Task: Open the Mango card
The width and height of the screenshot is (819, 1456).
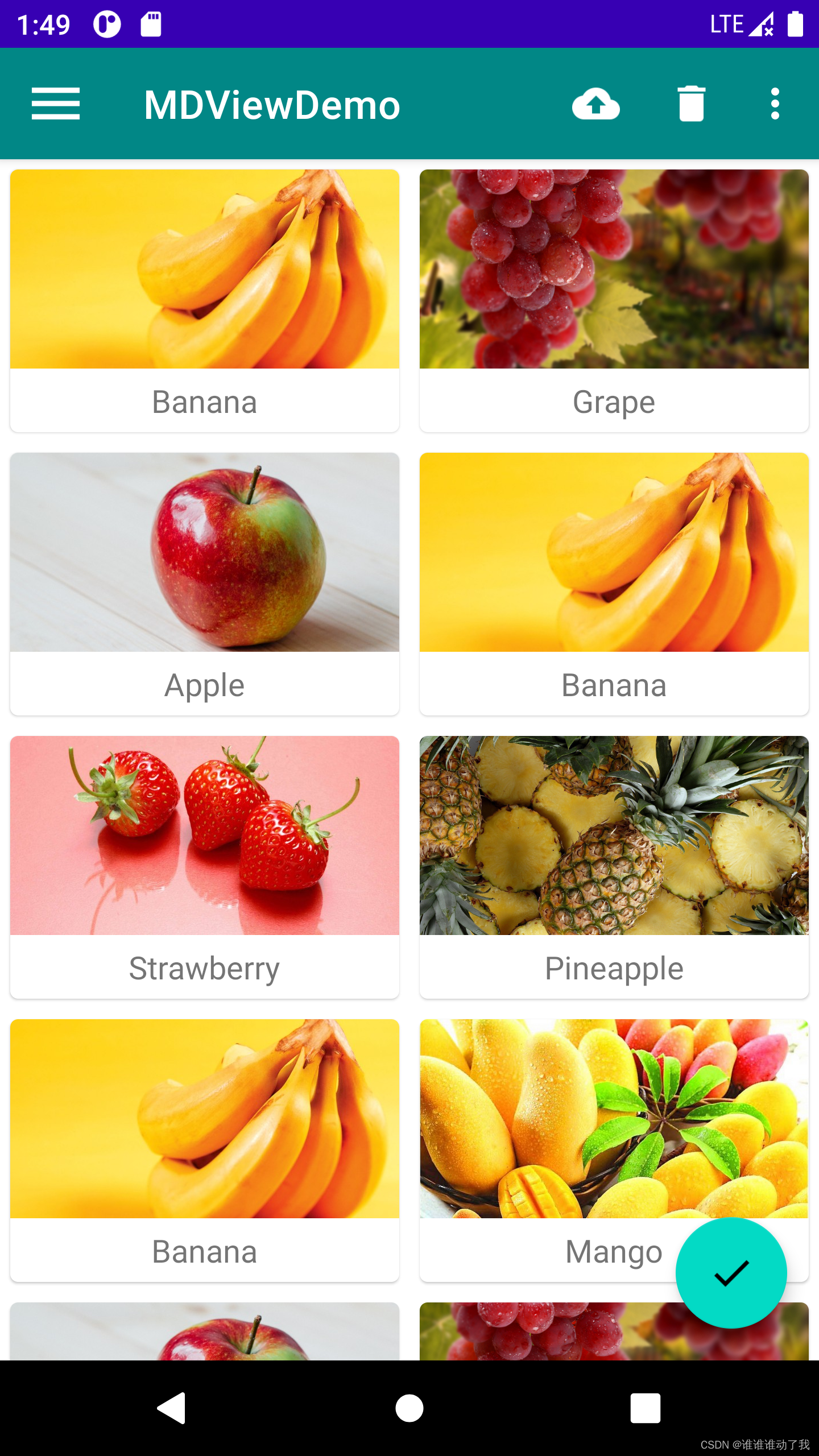Action: pyautogui.click(x=614, y=1151)
